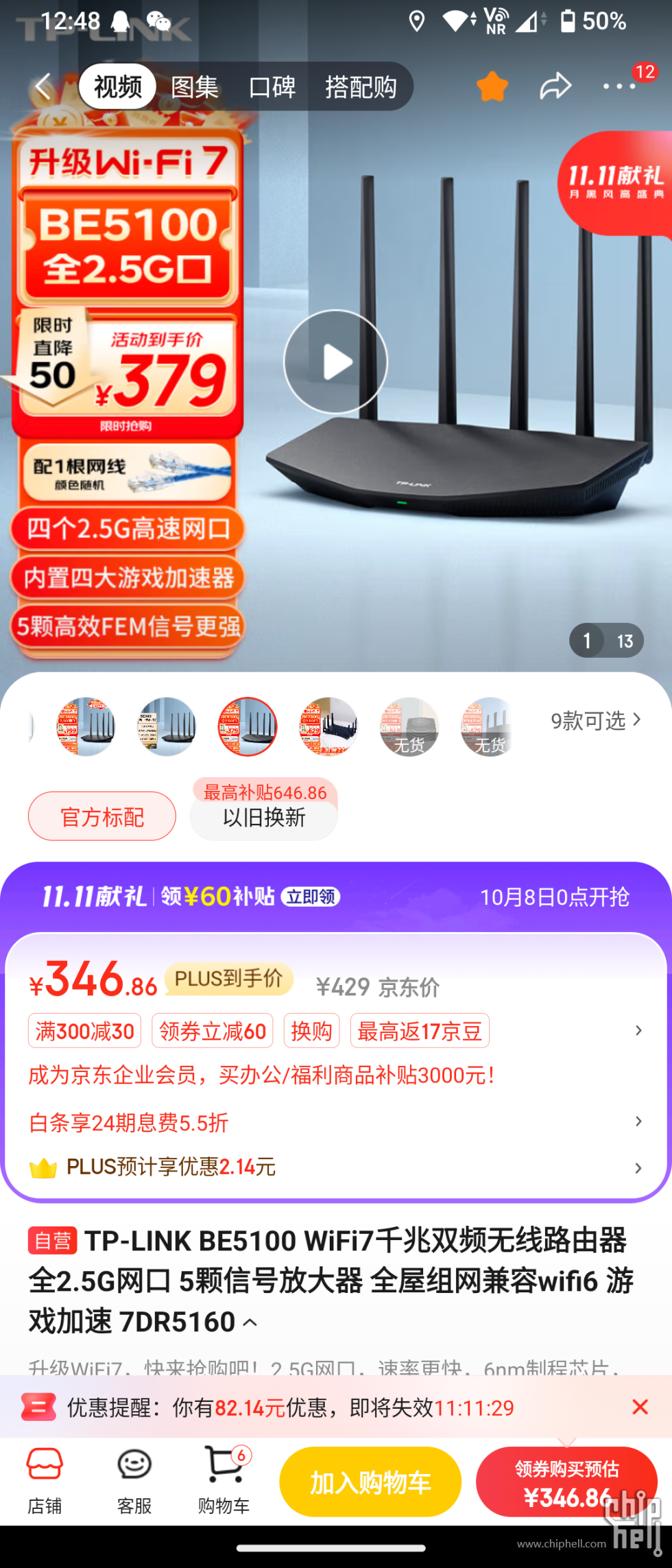Go back using the top-left arrow

(44, 87)
